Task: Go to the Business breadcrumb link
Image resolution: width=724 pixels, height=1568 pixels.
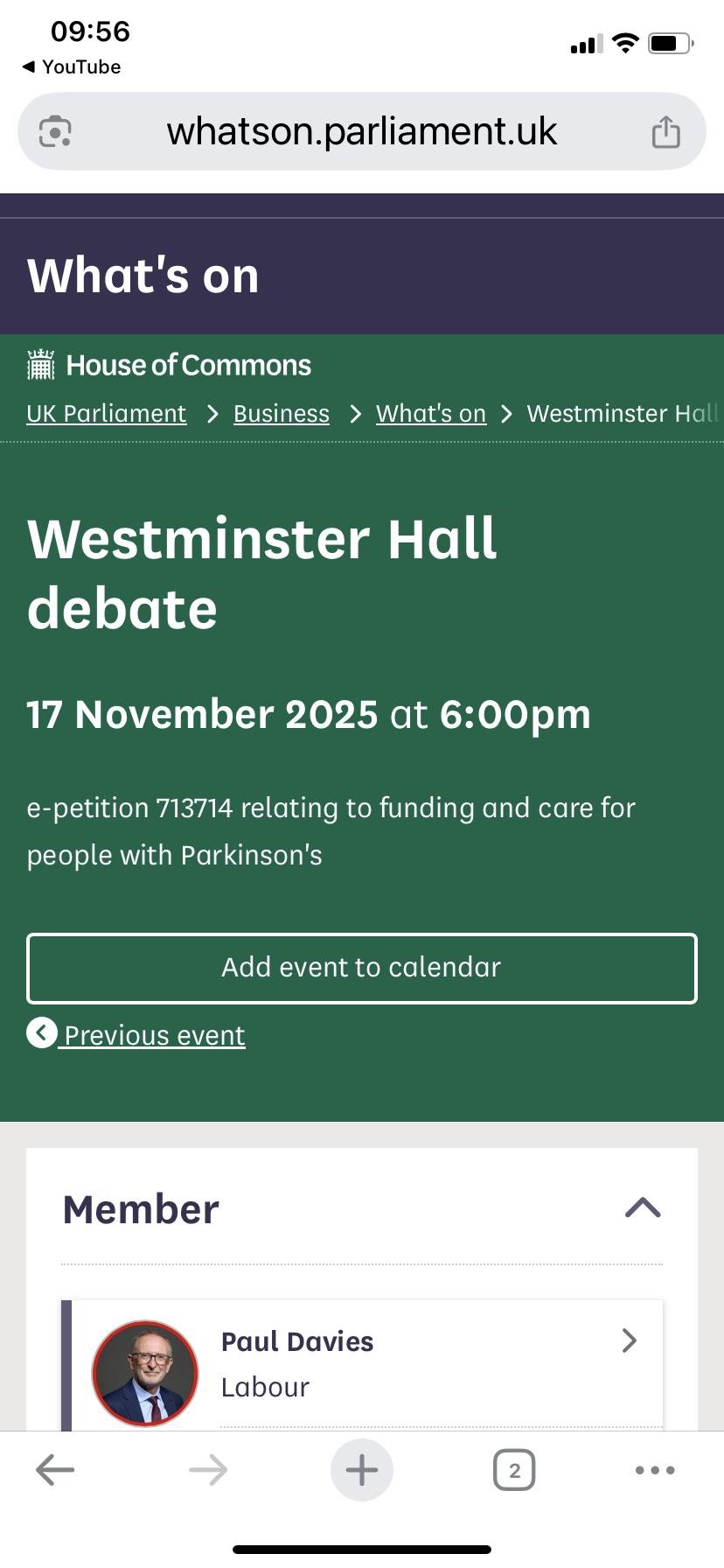Action: tap(282, 414)
